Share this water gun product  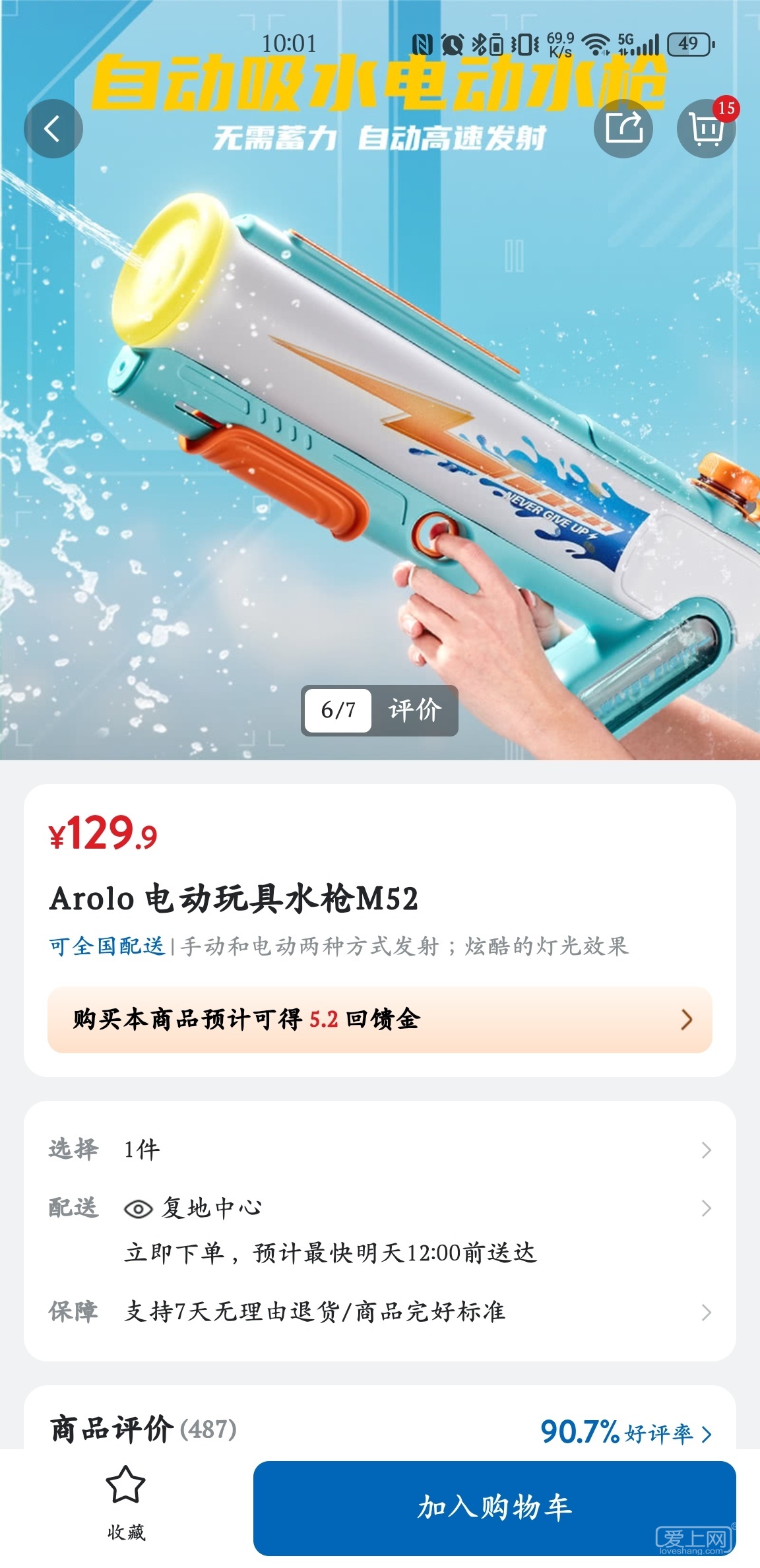click(x=623, y=129)
